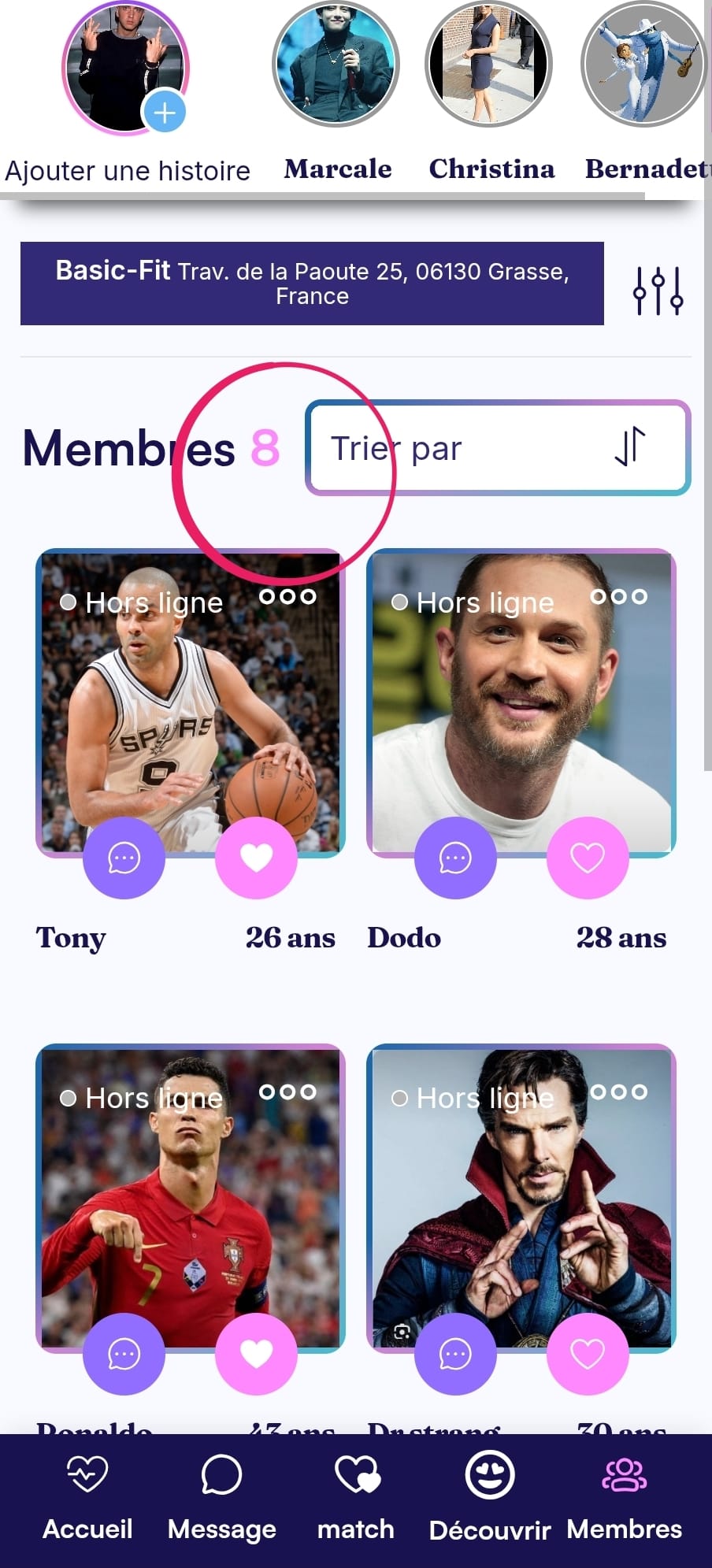Open Christina's story

click(x=488, y=63)
